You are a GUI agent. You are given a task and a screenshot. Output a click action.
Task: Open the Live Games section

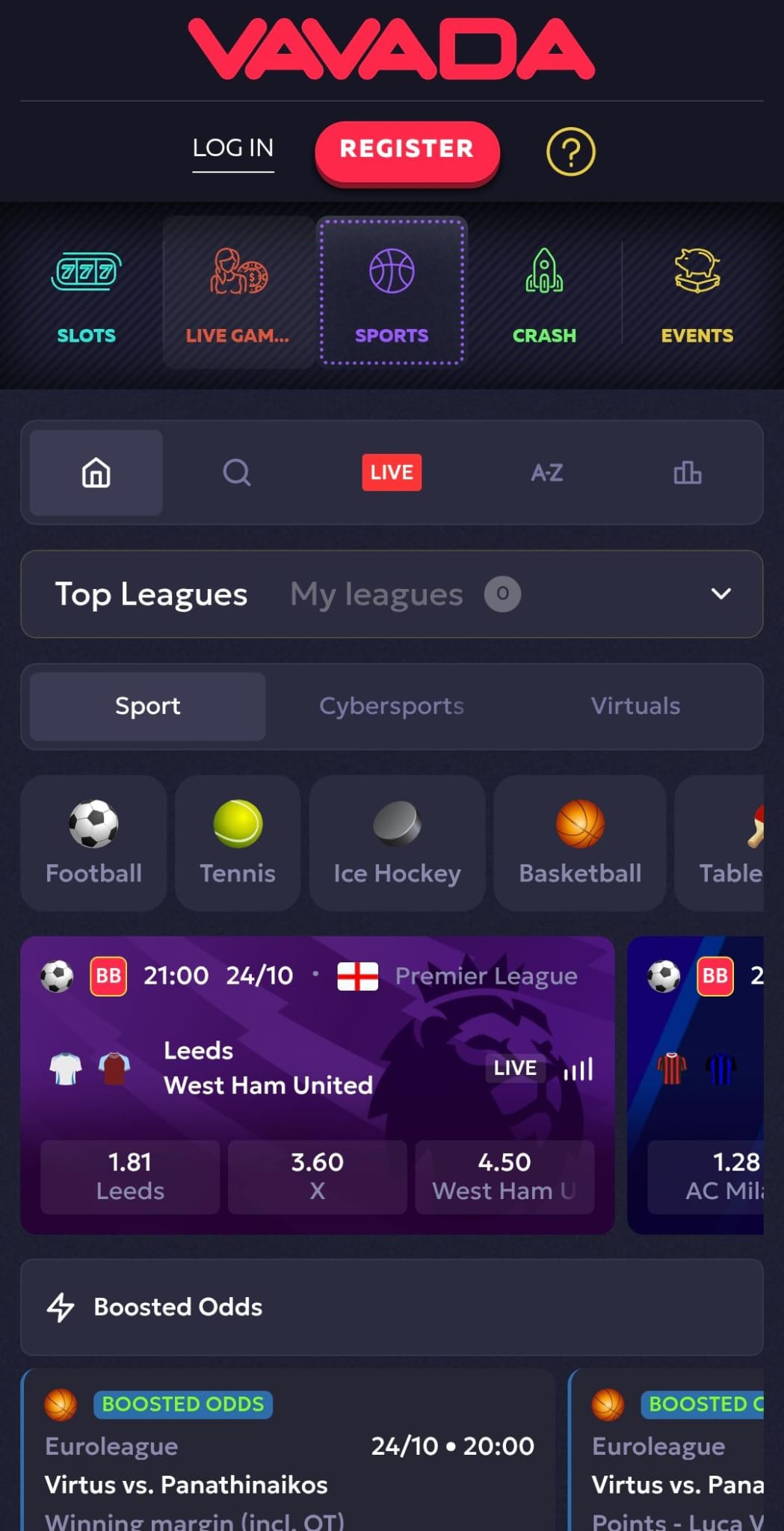tap(238, 294)
